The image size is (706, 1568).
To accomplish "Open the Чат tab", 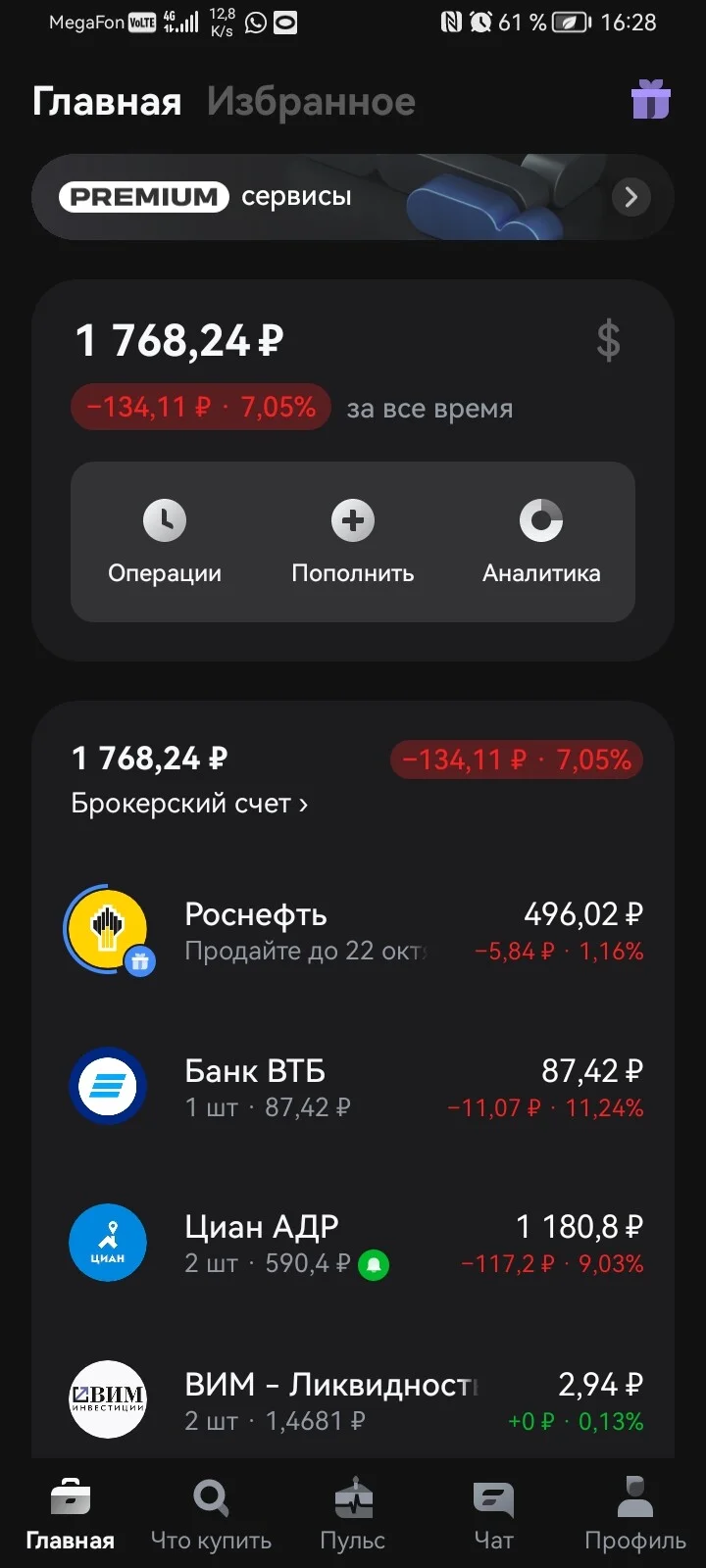I will coord(493,1514).
